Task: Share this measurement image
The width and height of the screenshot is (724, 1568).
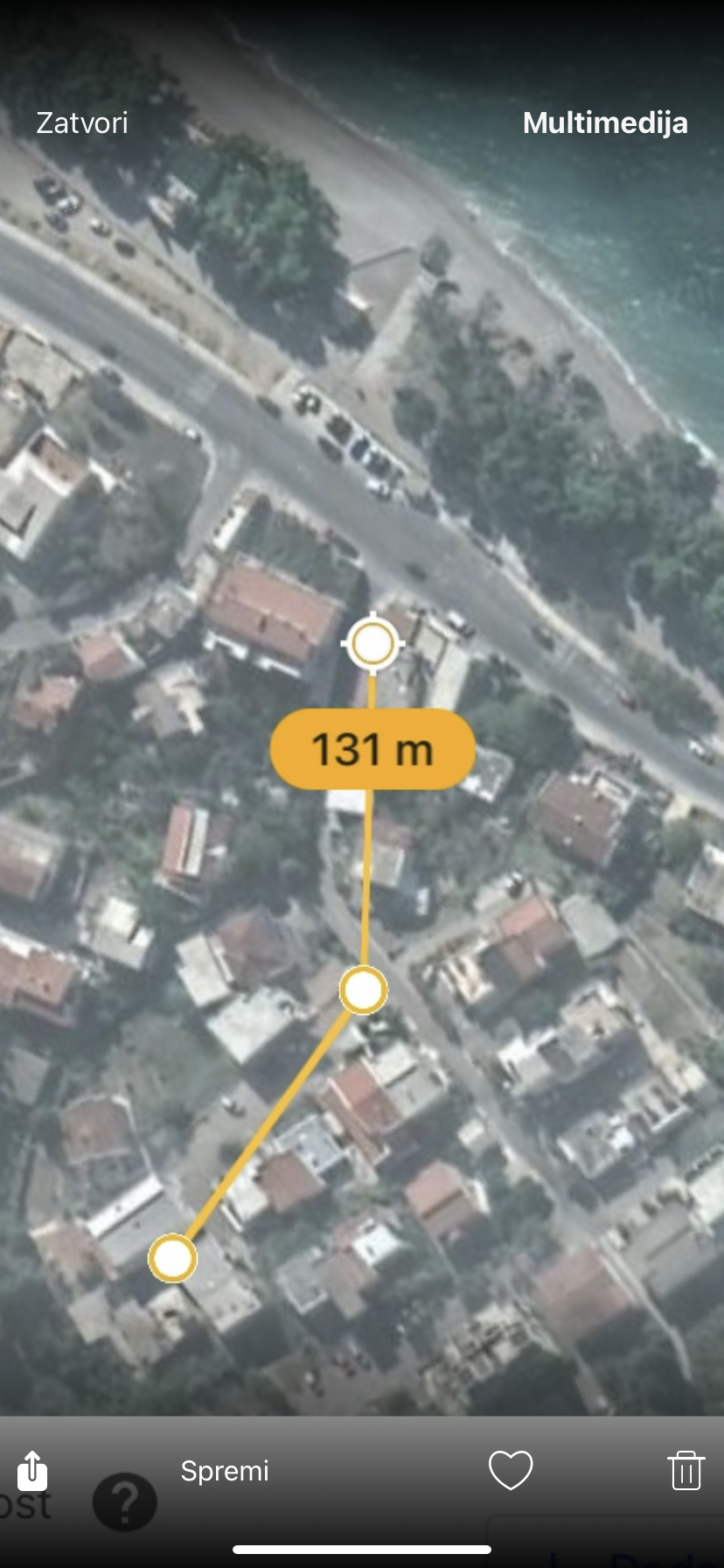Action: 32,1470
